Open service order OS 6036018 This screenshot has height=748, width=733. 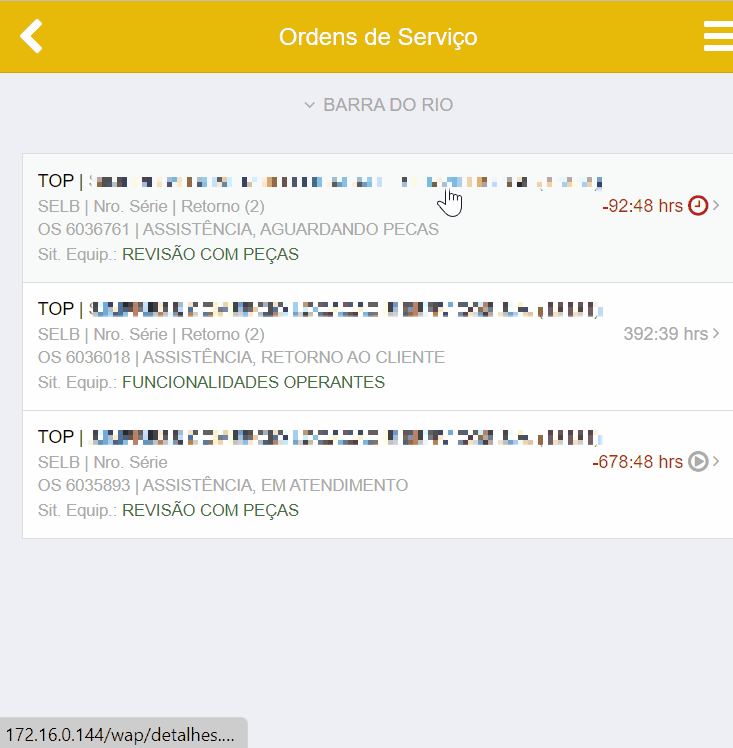377,346
